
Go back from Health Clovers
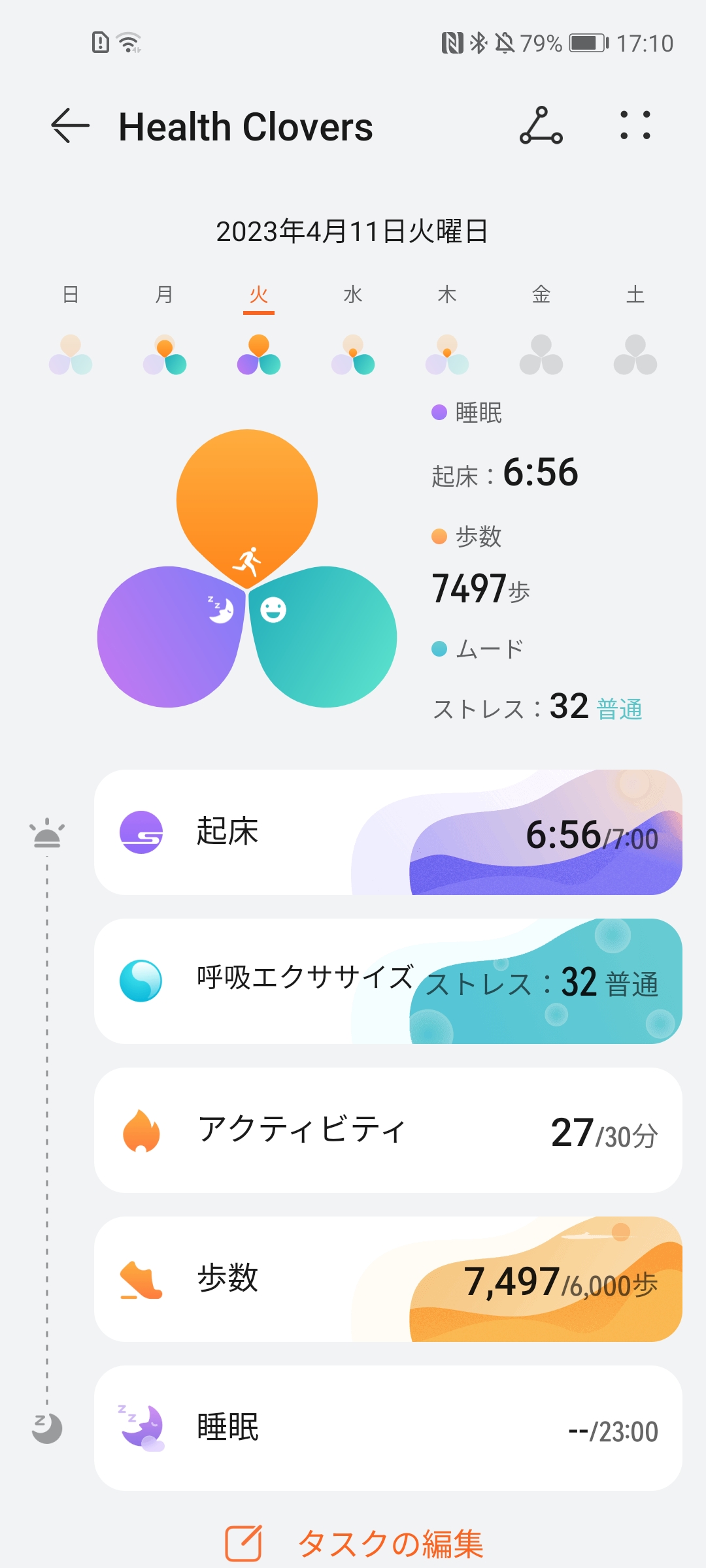coord(70,125)
